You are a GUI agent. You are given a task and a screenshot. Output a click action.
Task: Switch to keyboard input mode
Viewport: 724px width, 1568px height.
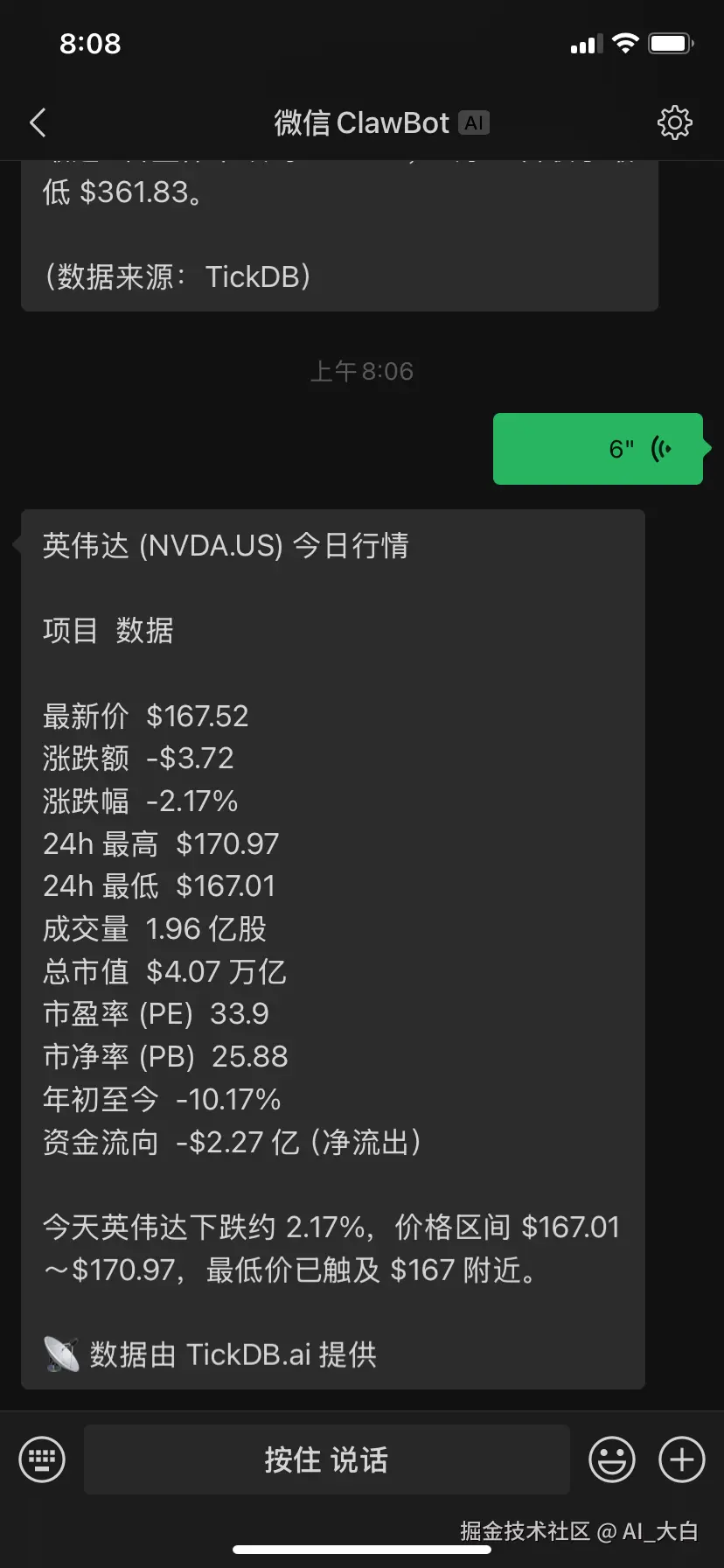point(40,1459)
